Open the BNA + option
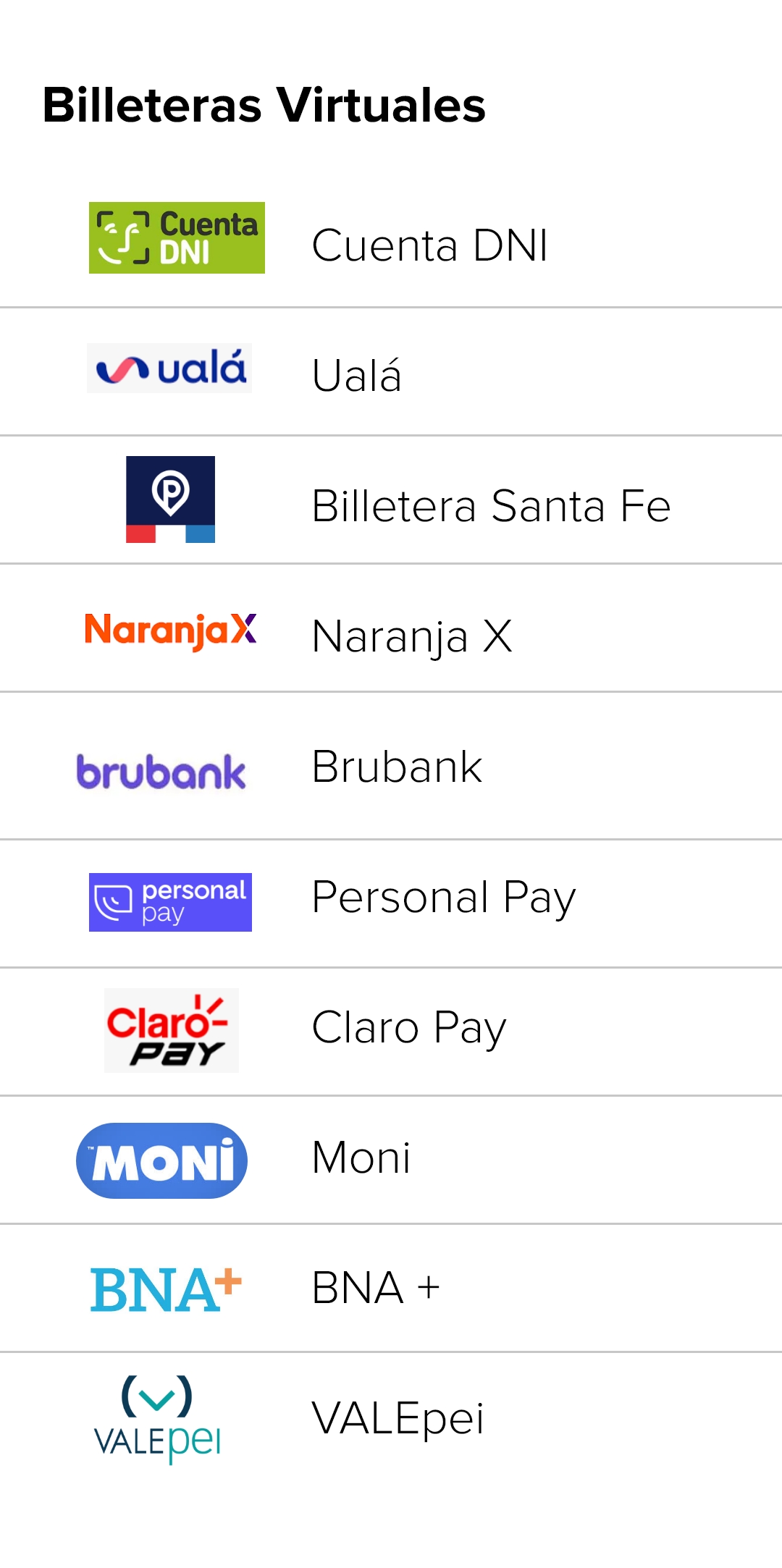The width and height of the screenshot is (782, 1568). (391, 1288)
